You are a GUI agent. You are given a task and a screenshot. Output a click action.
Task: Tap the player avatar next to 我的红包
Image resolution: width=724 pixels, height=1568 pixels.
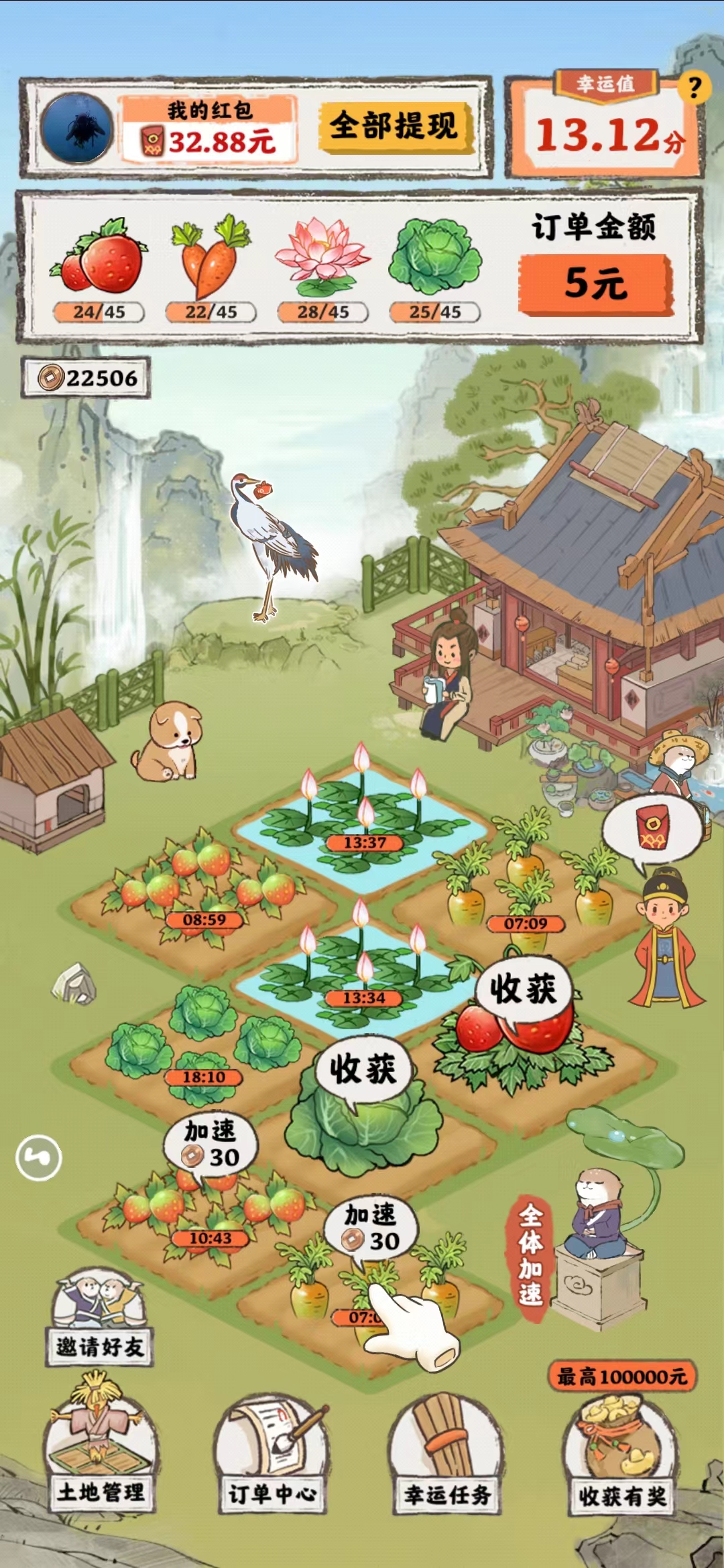[76, 131]
